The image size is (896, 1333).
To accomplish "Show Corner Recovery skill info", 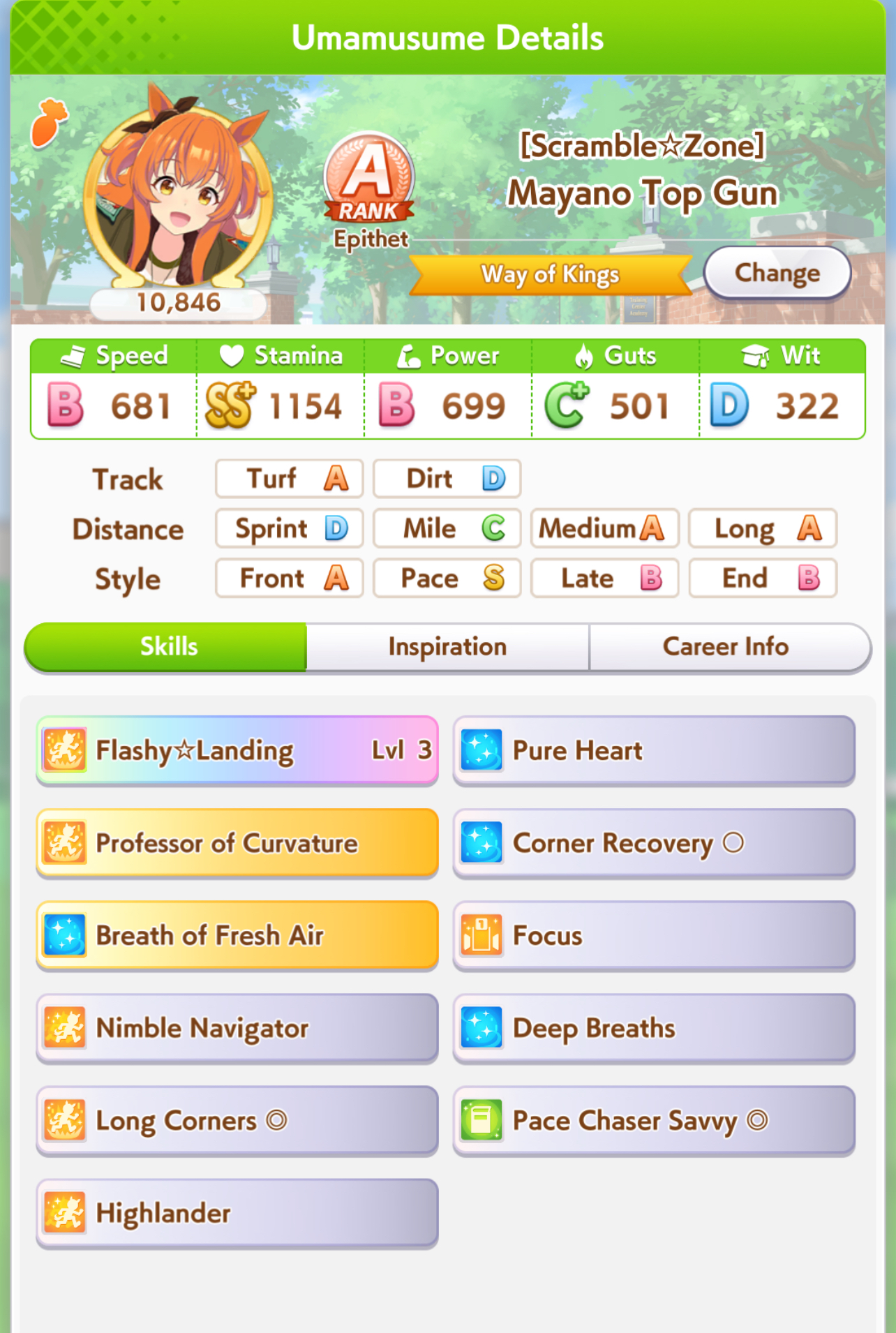I will tap(653, 843).
